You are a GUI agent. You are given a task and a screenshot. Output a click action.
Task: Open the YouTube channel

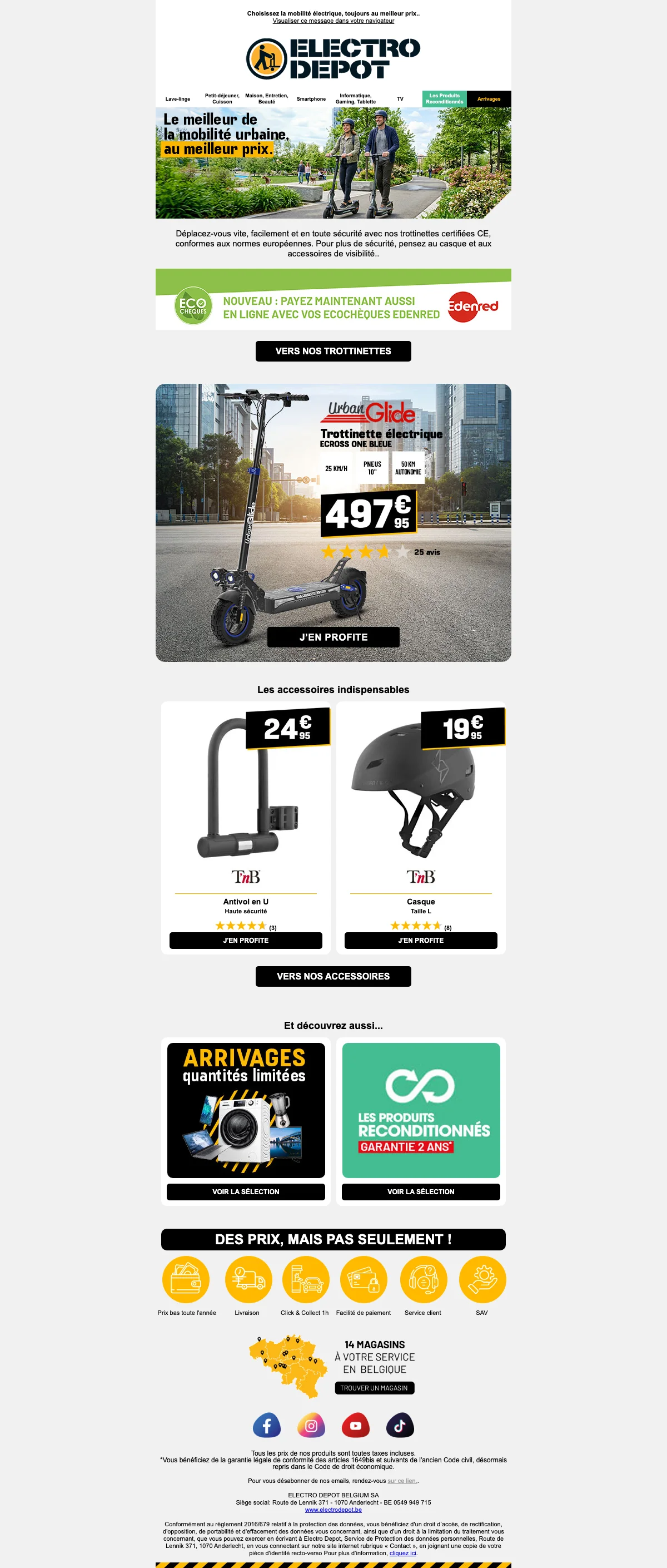(x=356, y=1426)
